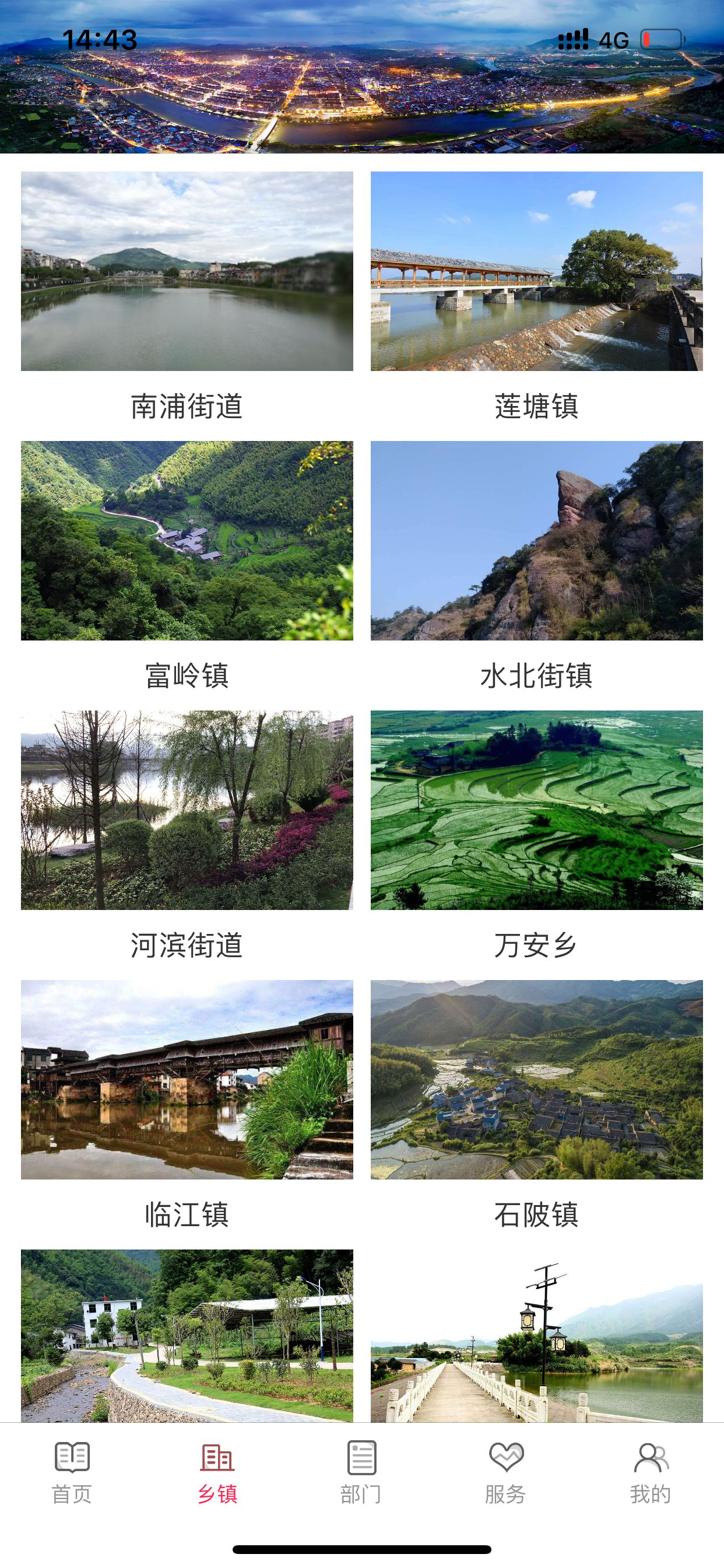Image resolution: width=724 pixels, height=1568 pixels.
Task: Select the 石陂镇 tile
Action: pyautogui.click(x=537, y=1107)
